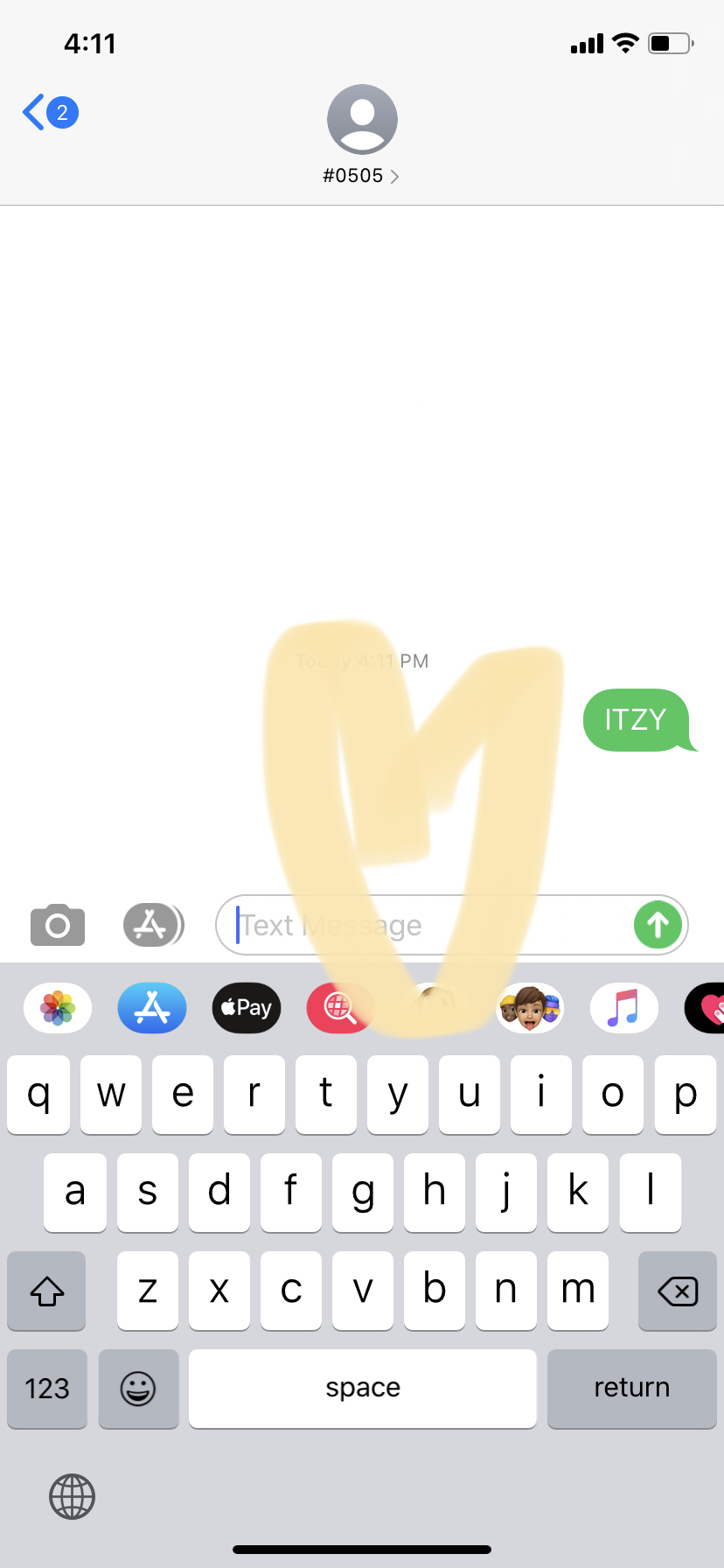The width and height of the screenshot is (724, 1568).
Task: Open the Photos iMessage app
Action: [x=58, y=1008]
